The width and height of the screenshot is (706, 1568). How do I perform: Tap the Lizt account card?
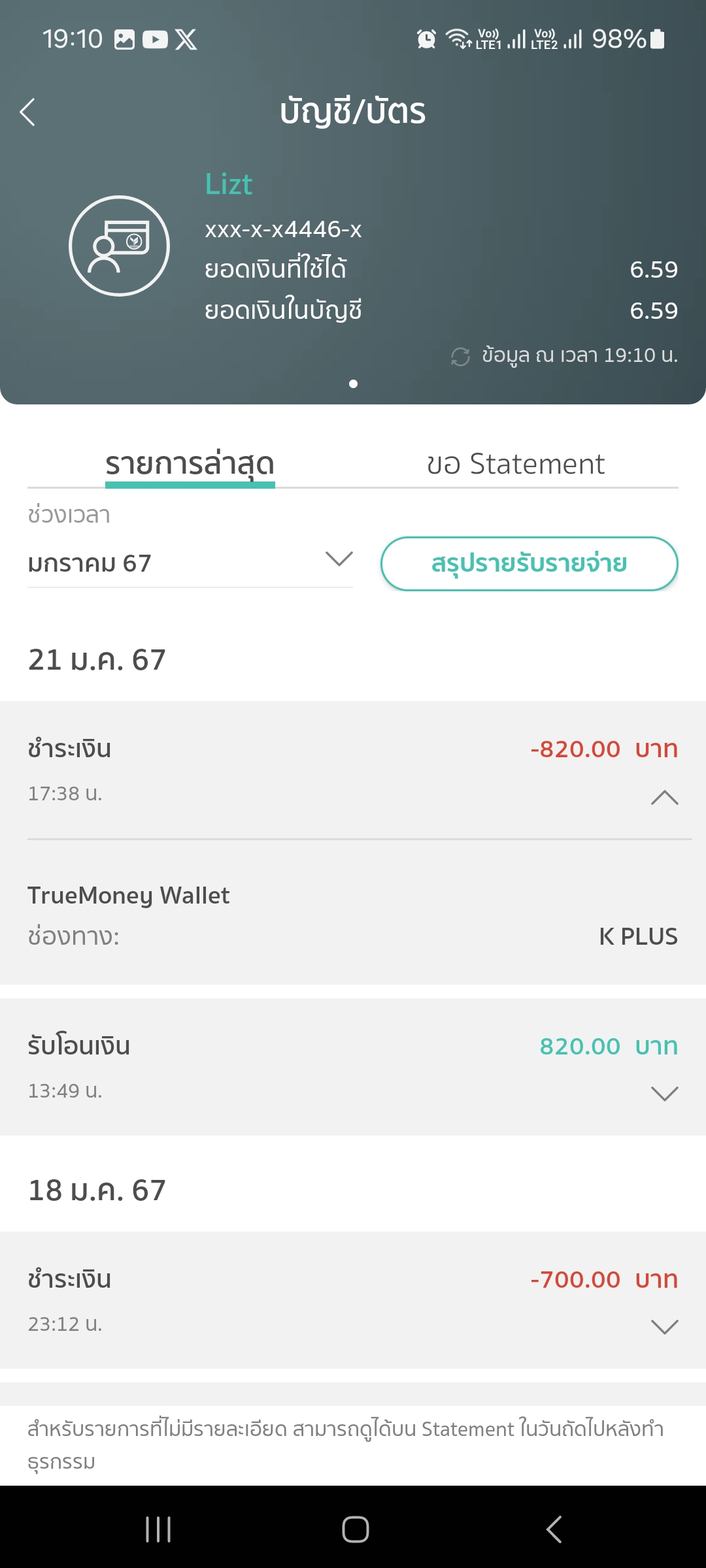pos(353,268)
